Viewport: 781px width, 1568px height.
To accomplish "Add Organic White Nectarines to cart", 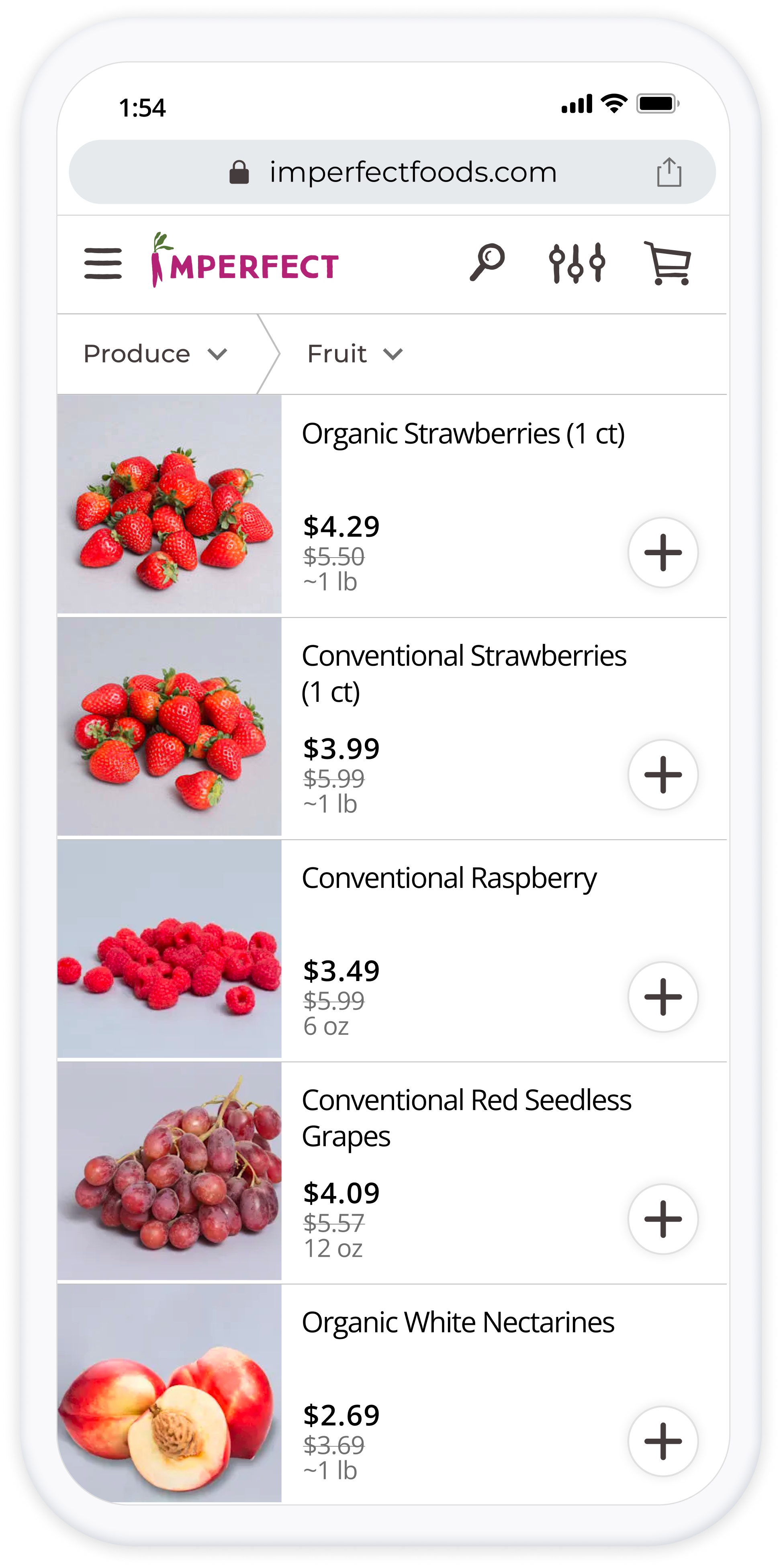I will (662, 1441).
